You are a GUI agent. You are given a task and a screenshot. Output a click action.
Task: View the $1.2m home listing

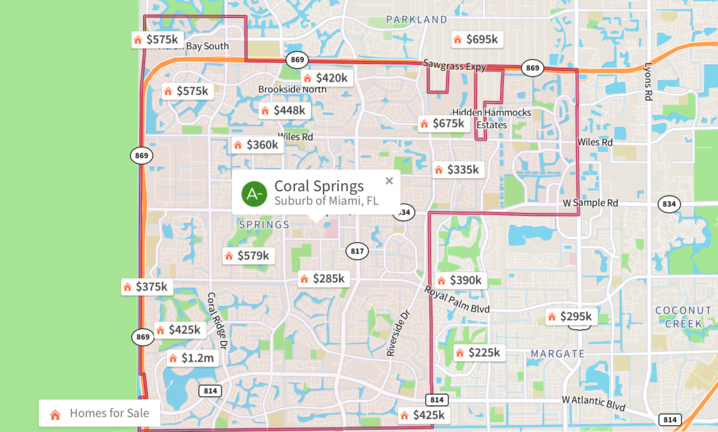coord(191,358)
